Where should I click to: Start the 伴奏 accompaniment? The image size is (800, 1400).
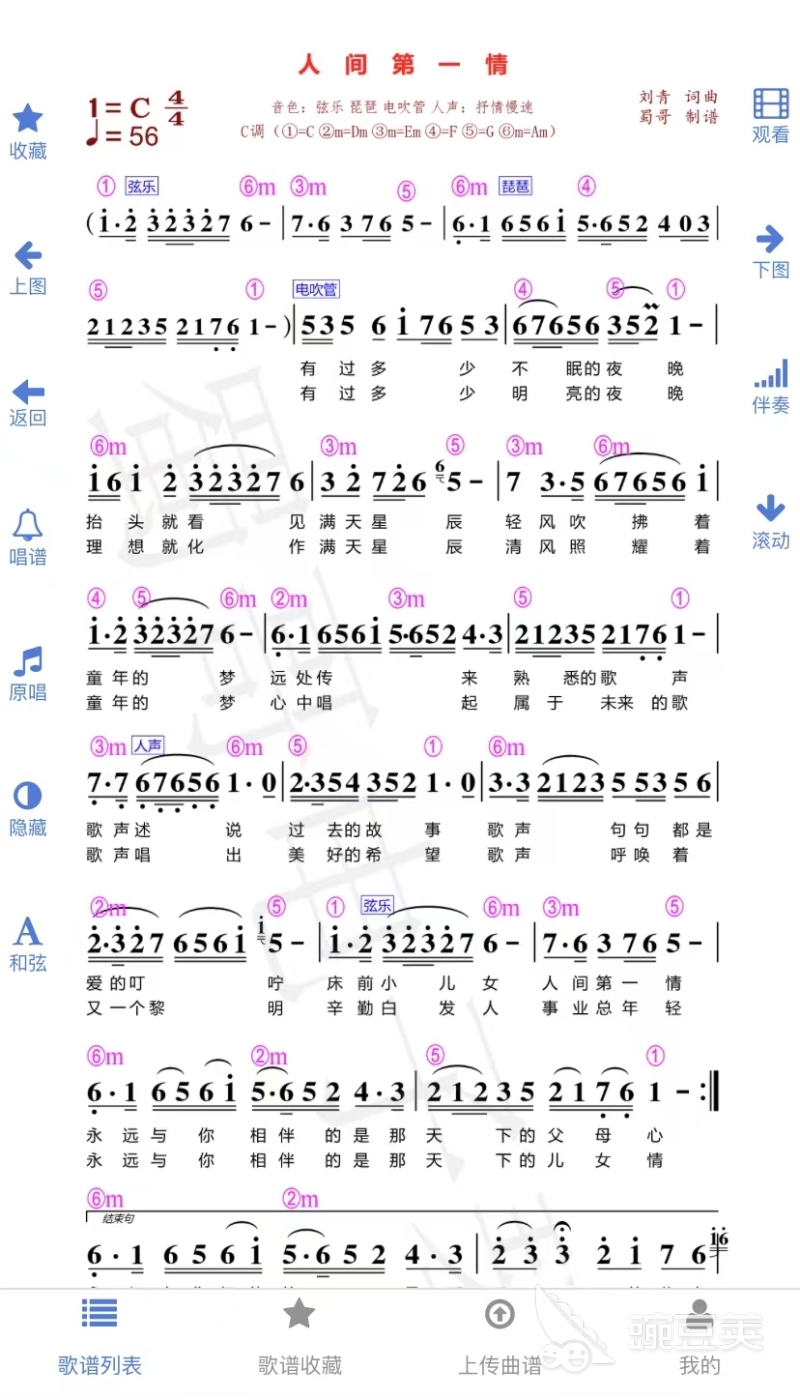click(771, 387)
